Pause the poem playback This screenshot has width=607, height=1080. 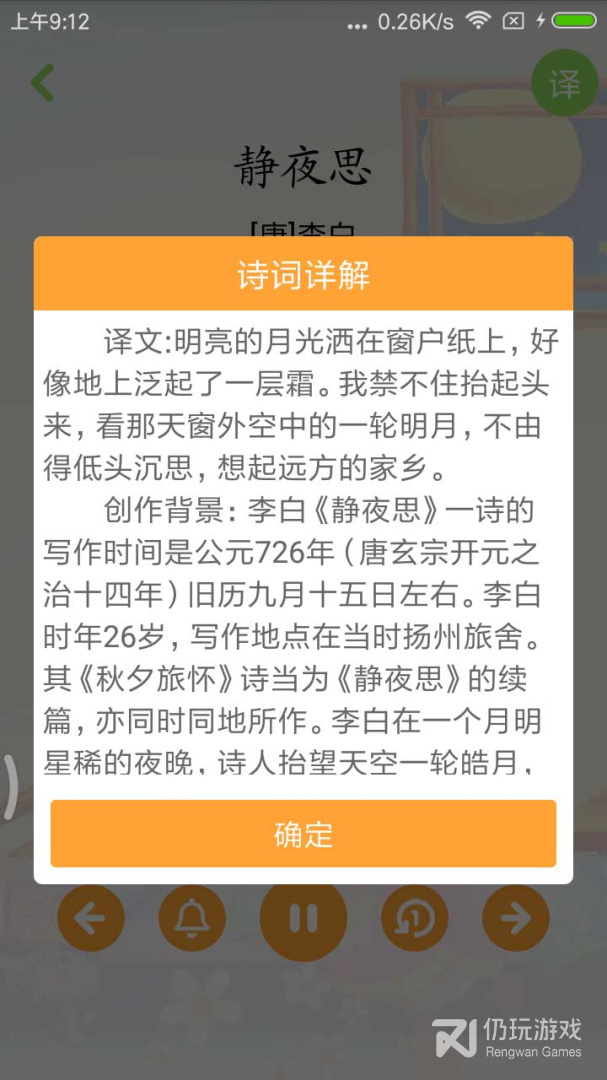coord(303,918)
